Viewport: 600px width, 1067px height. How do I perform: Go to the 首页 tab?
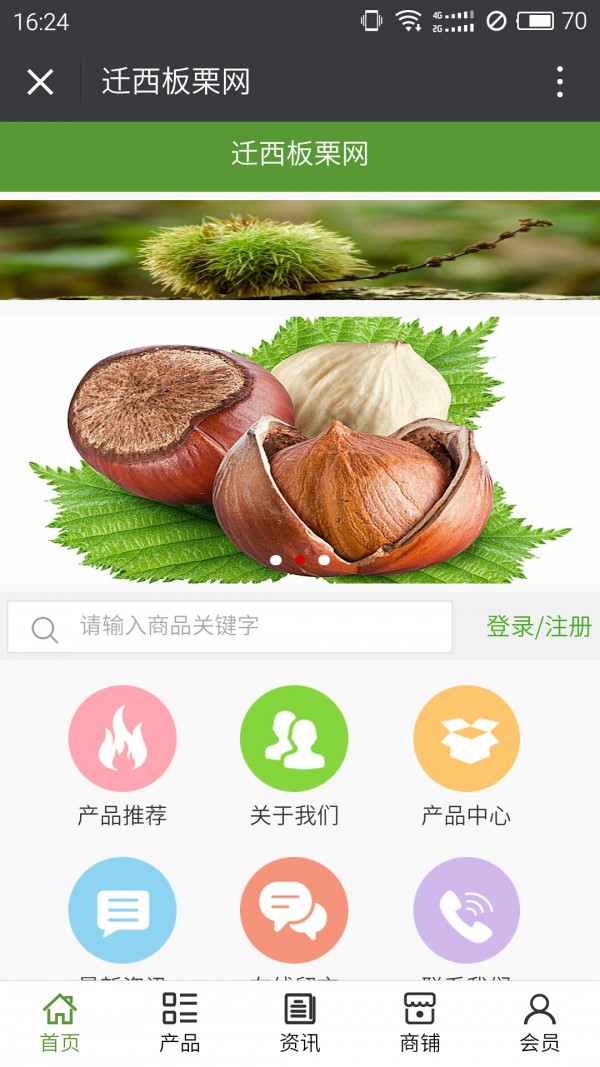[60, 1023]
